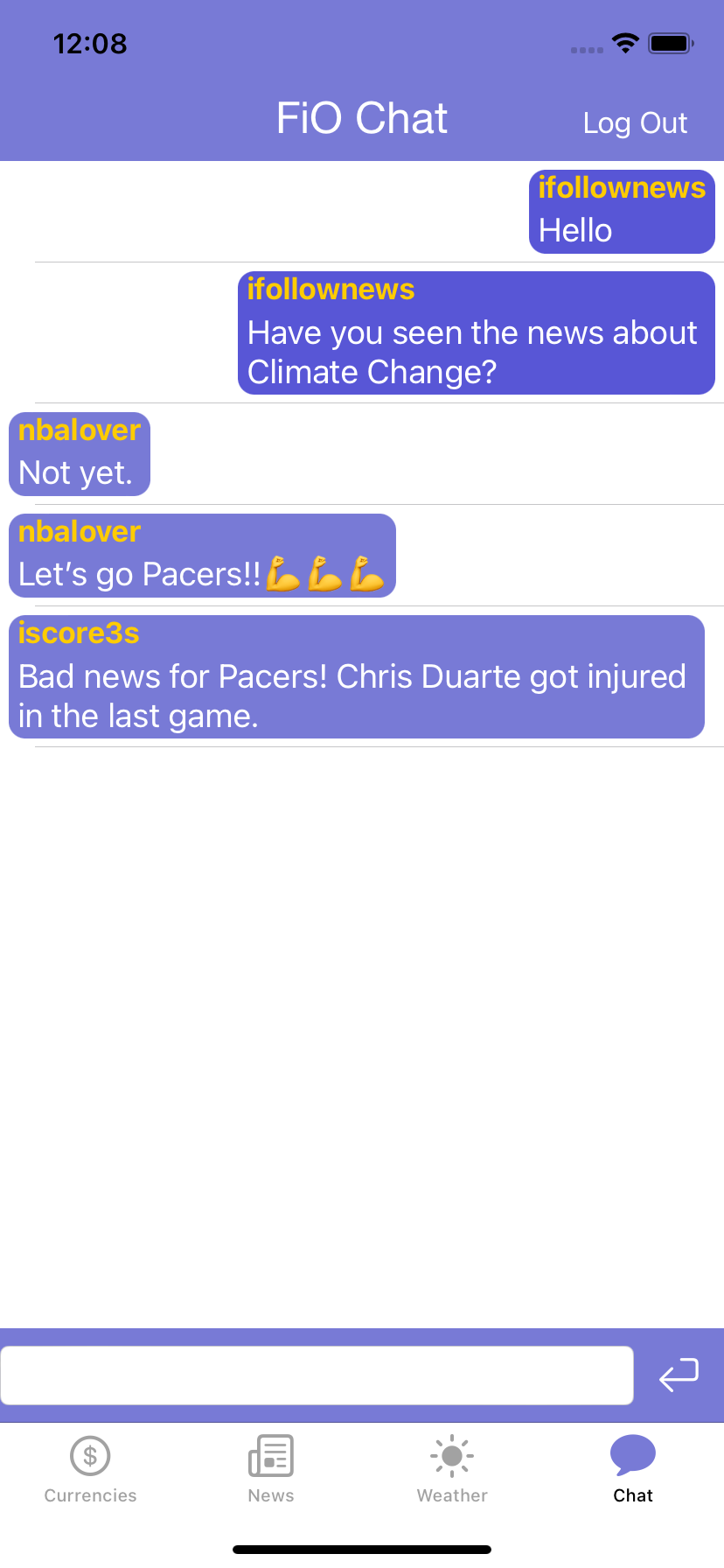
Task: Log out of FiO Chat
Action: pos(635,123)
